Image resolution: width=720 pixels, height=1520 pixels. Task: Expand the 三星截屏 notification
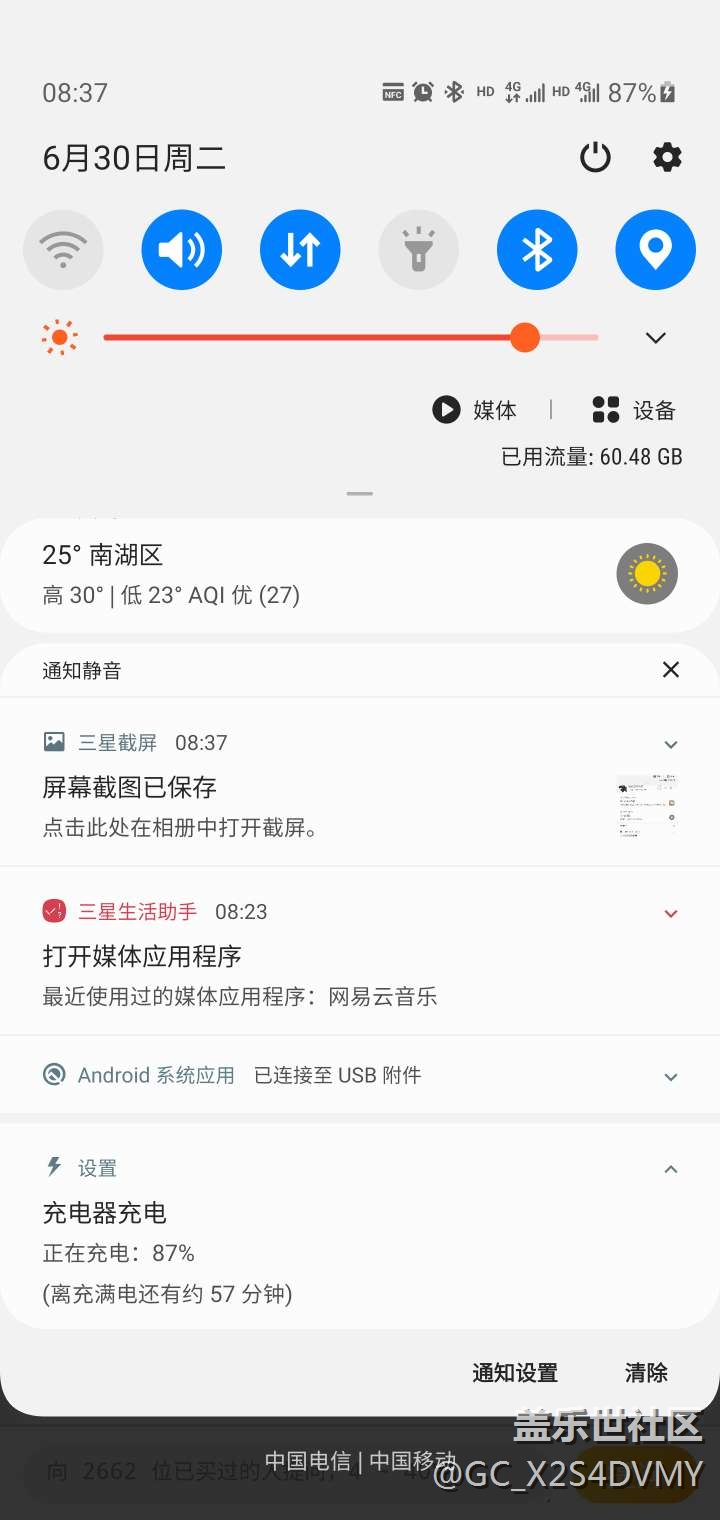671,744
